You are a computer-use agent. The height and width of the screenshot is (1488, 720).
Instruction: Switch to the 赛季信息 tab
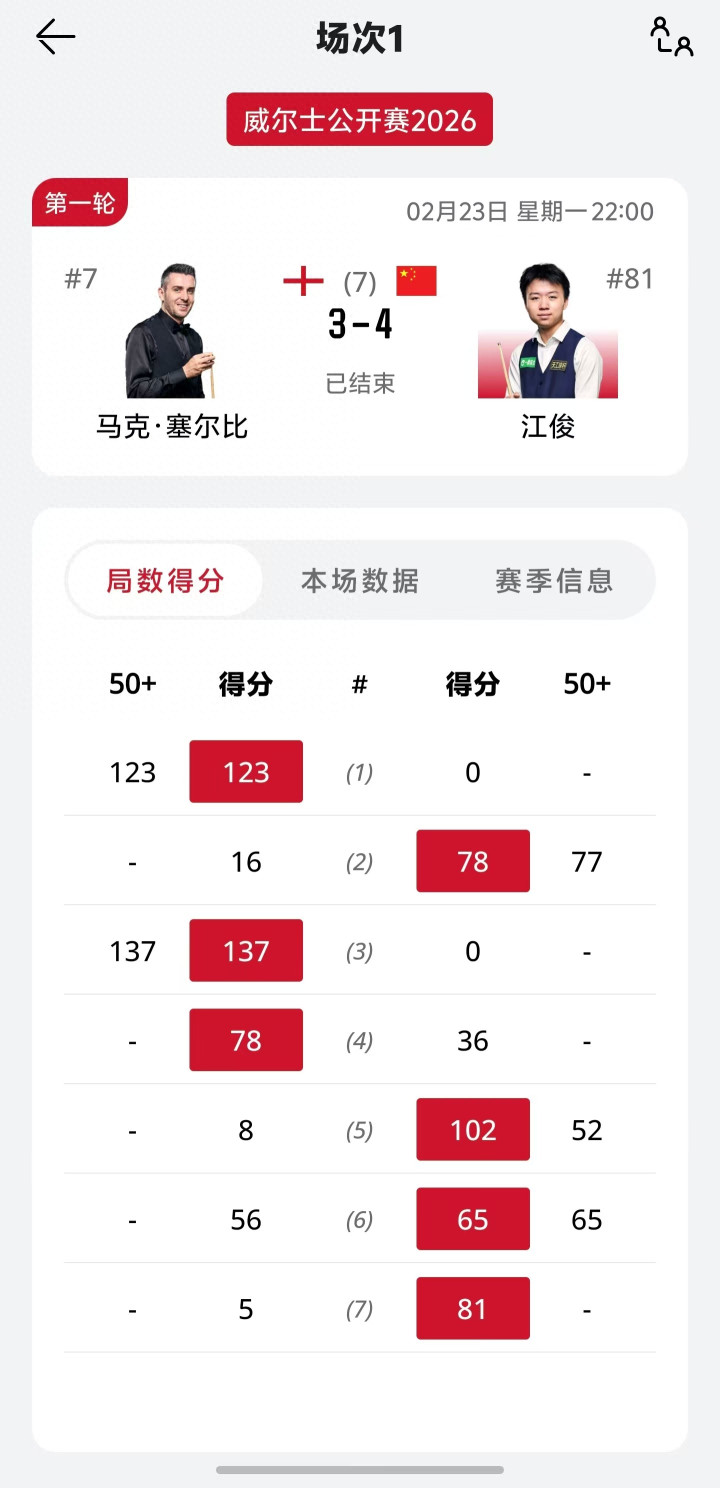554,581
